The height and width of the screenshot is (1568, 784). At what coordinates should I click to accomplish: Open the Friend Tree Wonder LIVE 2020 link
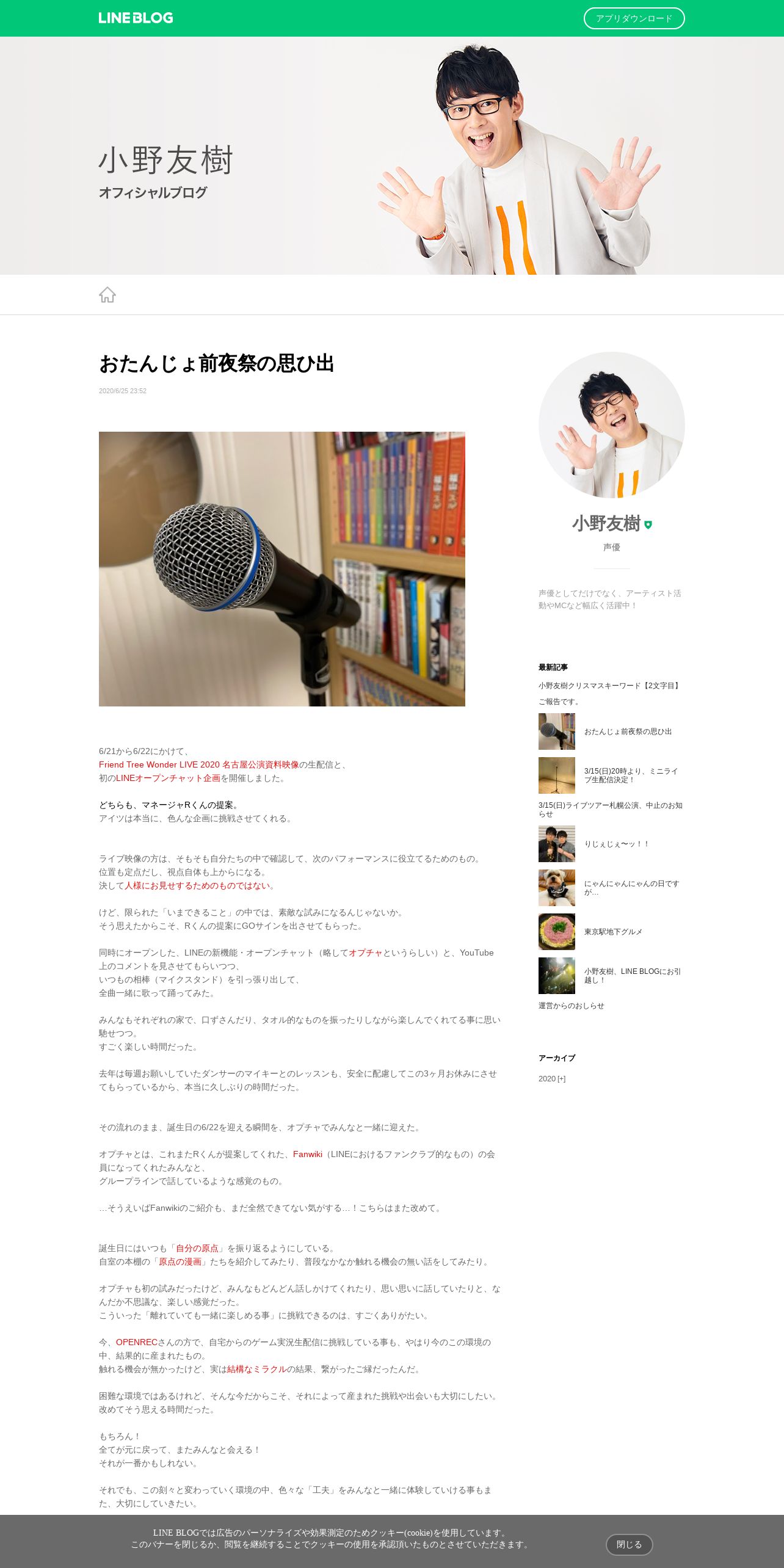pyautogui.click(x=199, y=764)
